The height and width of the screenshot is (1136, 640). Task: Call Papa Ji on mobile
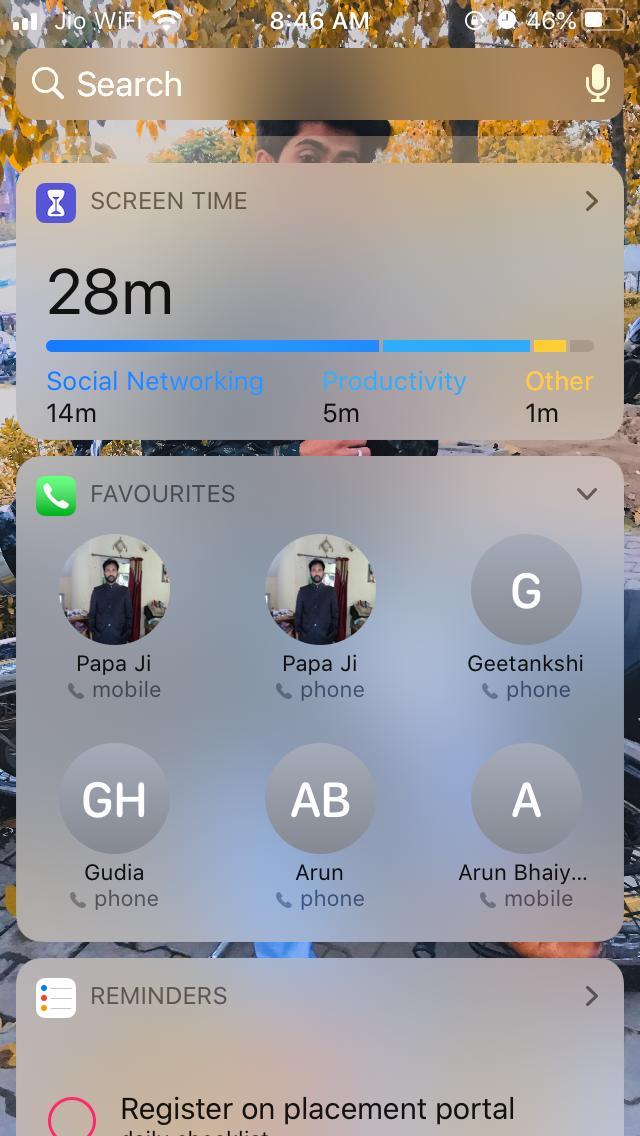click(x=115, y=617)
